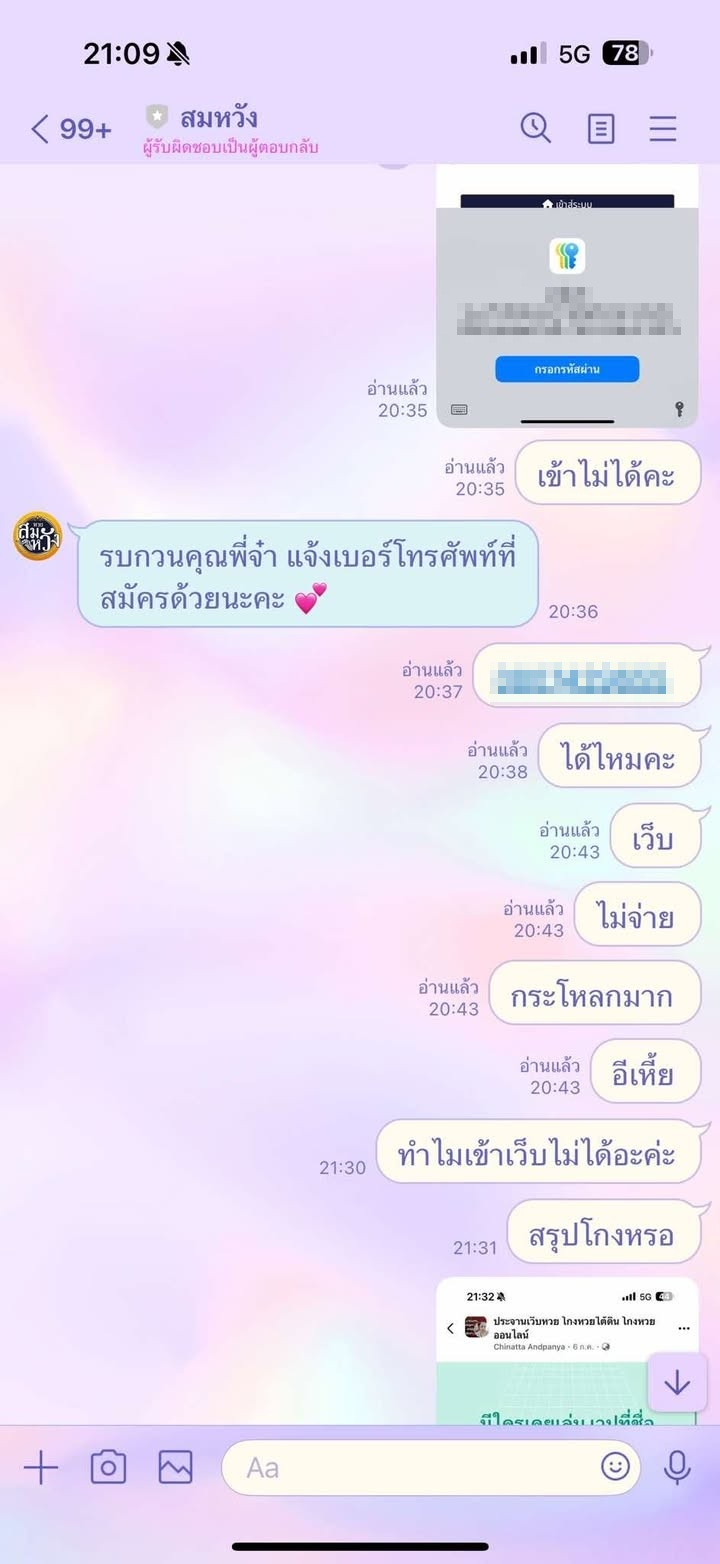This screenshot has height=1564, width=720.
Task: Go back to the chat list
Action: [x=40, y=129]
